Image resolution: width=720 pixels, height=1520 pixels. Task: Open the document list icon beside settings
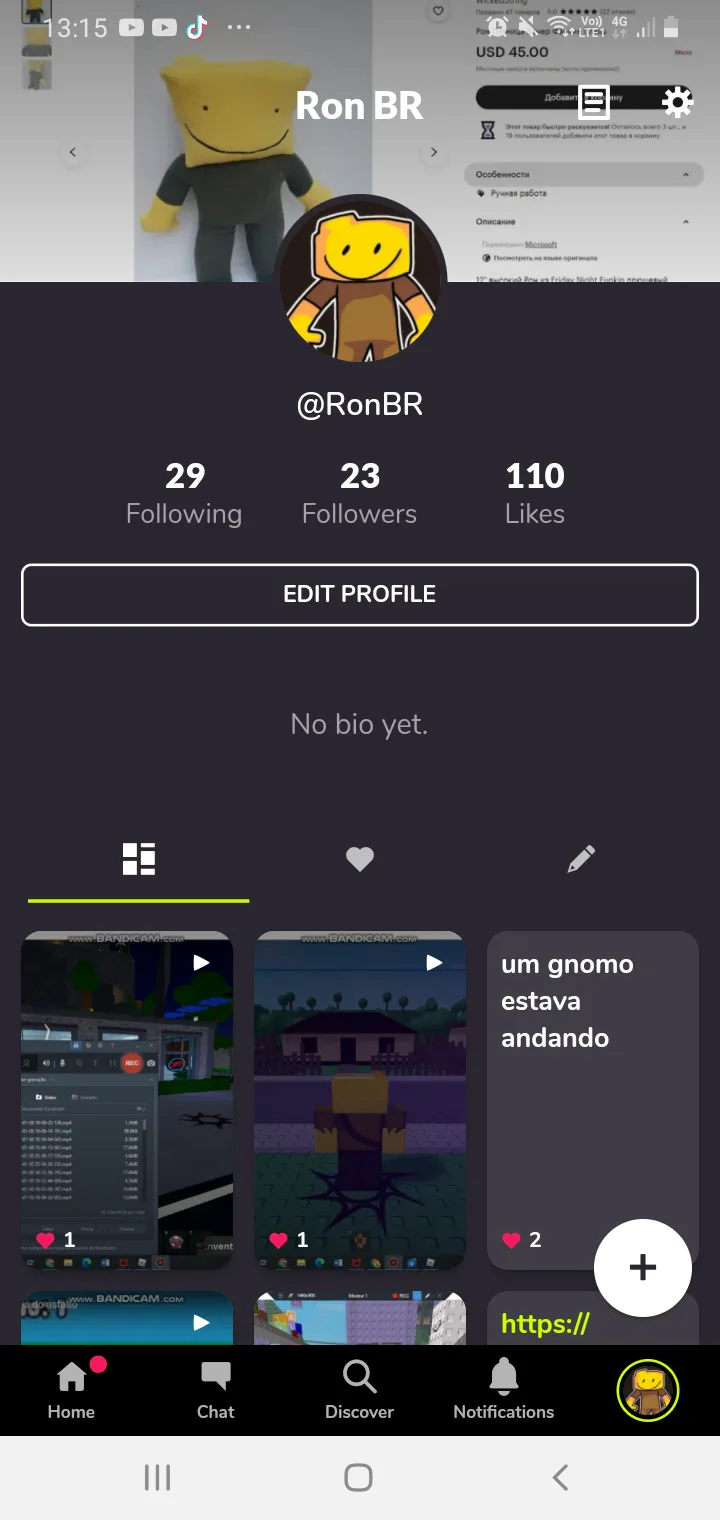(594, 101)
